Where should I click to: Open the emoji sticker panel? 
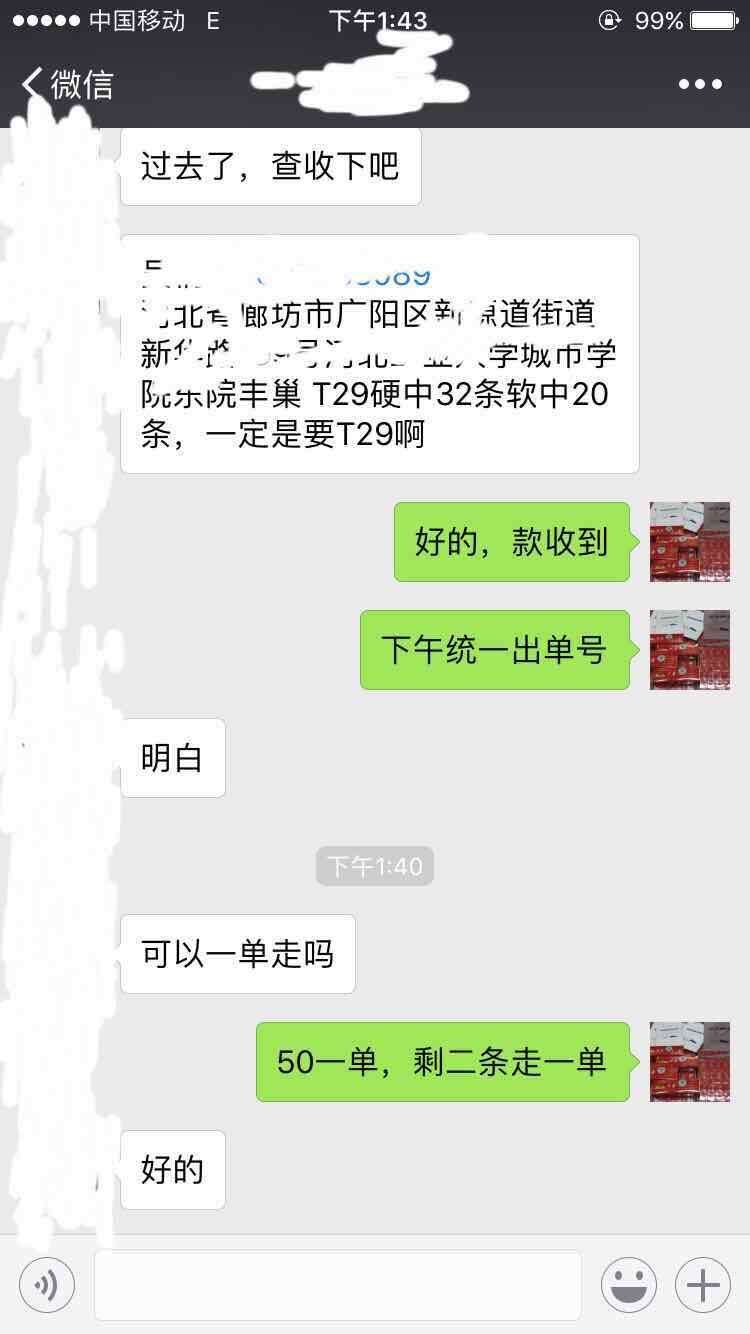click(x=629, y=1284)
